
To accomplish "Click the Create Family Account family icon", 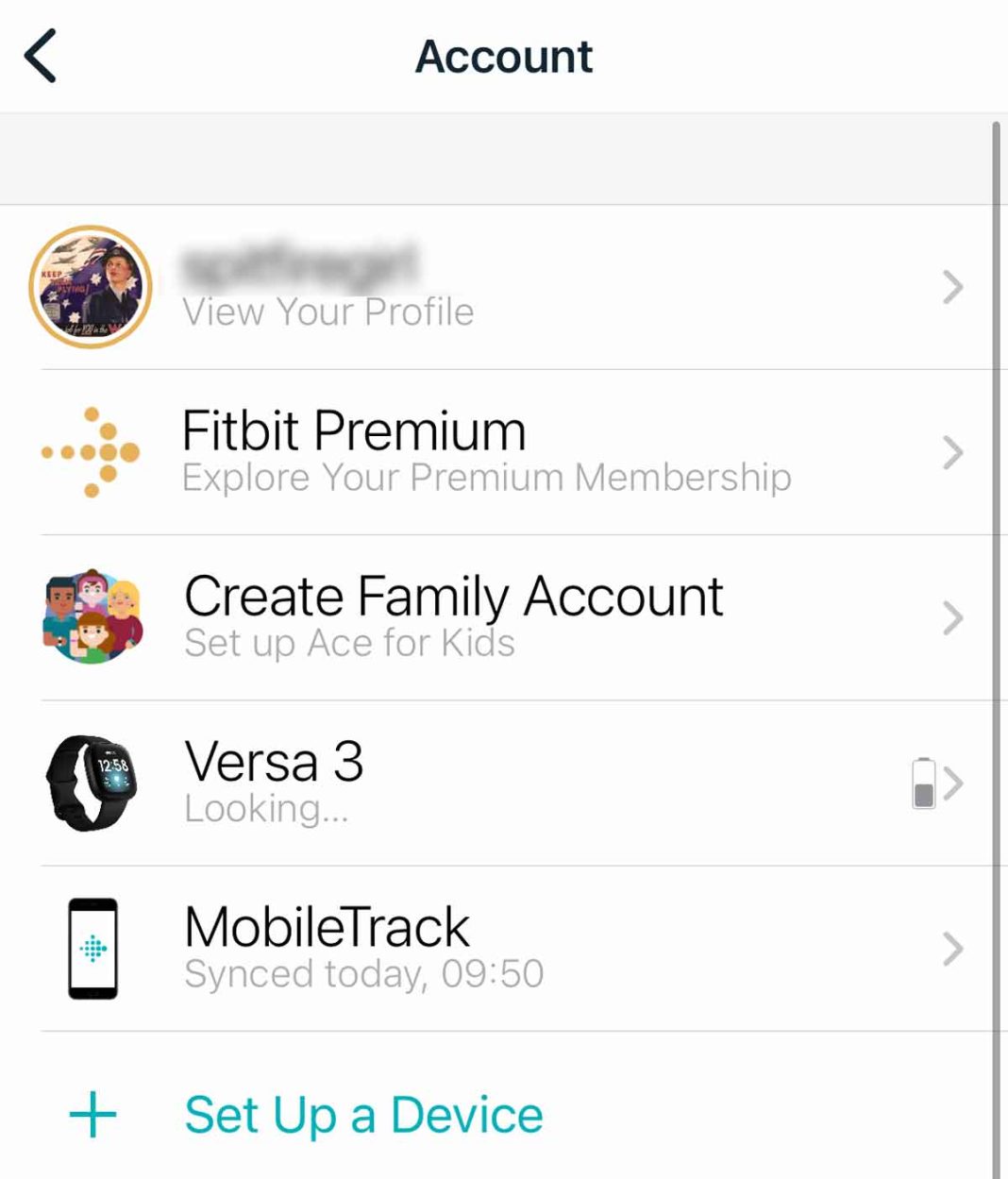I will tap(92, 615).
